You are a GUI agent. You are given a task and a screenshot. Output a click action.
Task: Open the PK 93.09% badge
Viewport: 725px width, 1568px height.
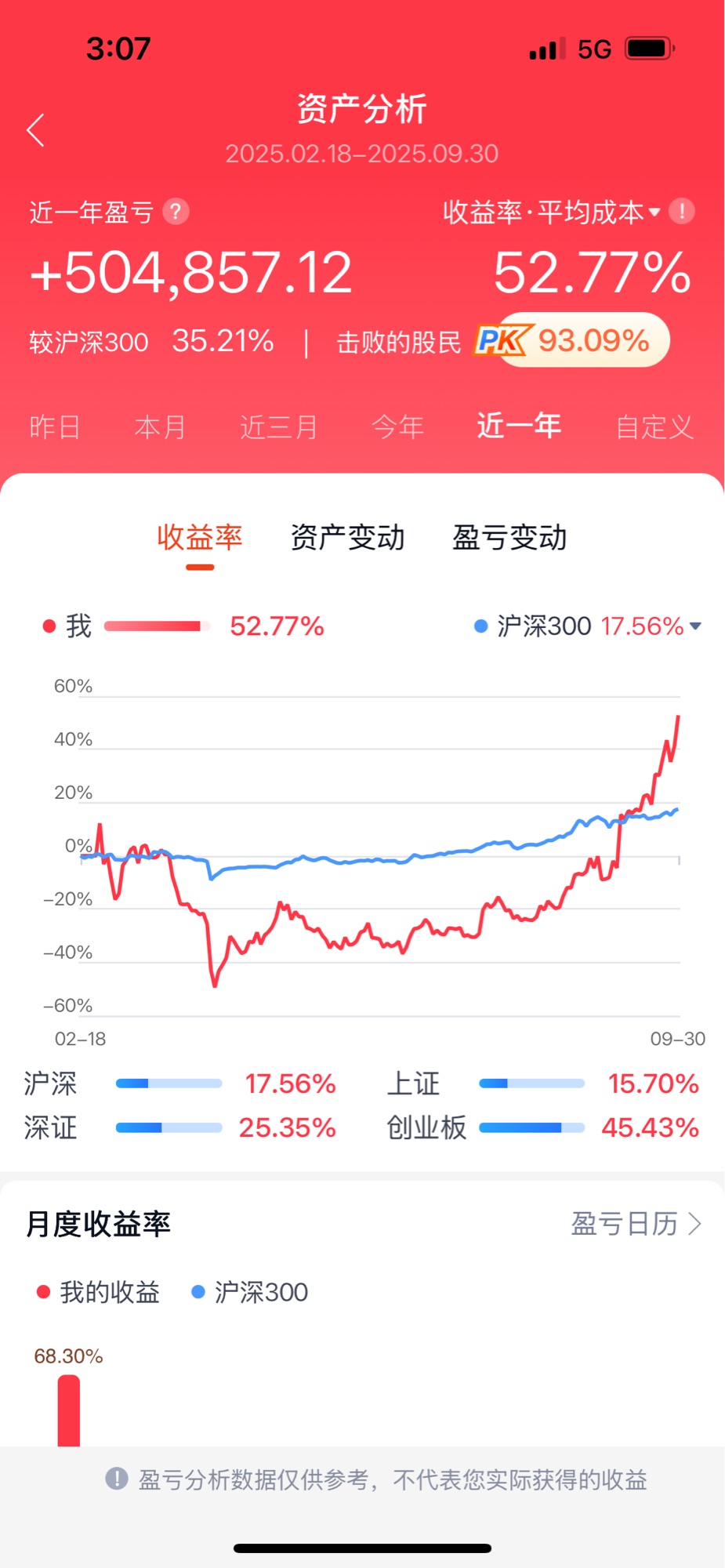(572, 341)
